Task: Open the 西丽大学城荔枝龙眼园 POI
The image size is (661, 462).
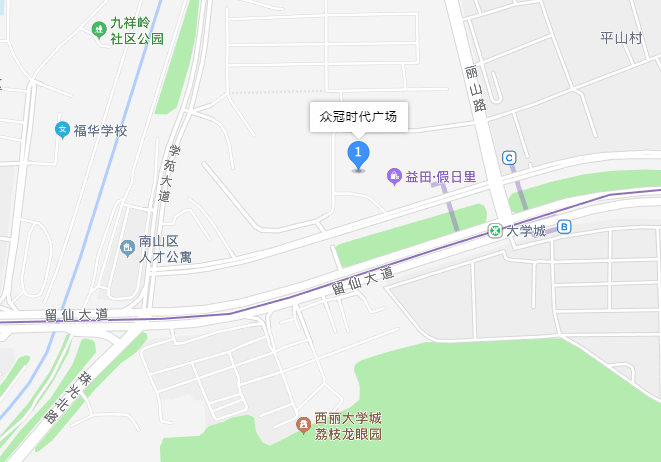Action: pyautogui.click(x=302, y=426)
